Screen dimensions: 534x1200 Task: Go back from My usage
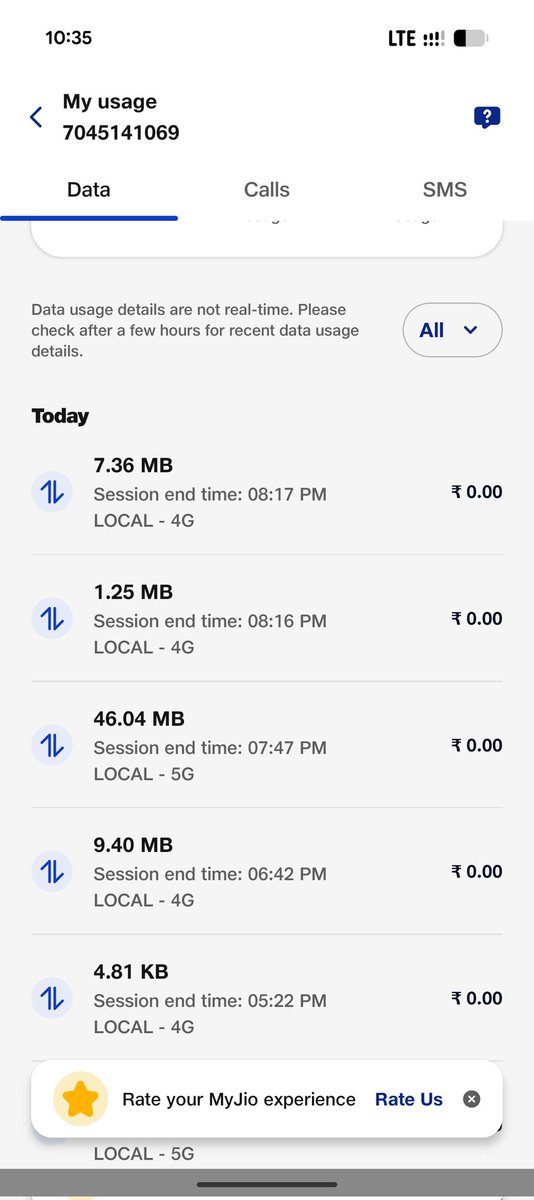[x=36, y=117]
